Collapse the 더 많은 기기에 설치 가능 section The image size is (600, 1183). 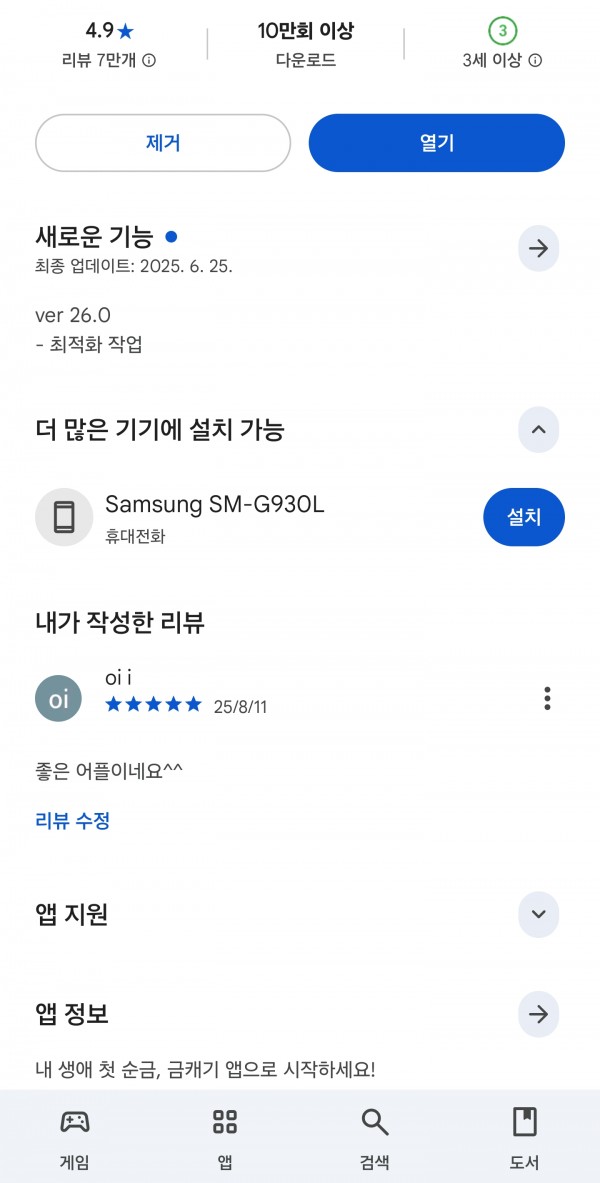click(538, 429)
